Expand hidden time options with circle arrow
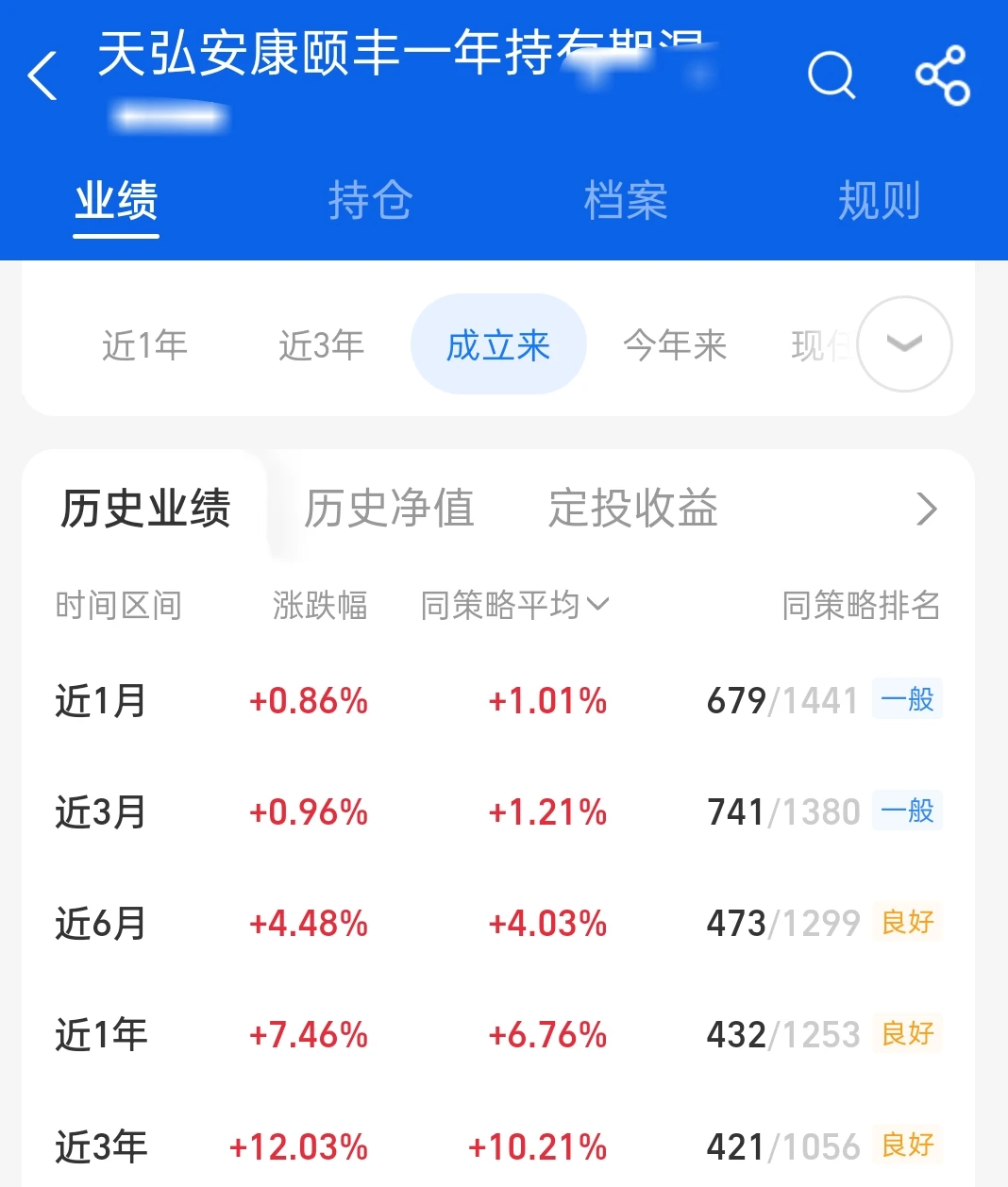 (902, 344)
